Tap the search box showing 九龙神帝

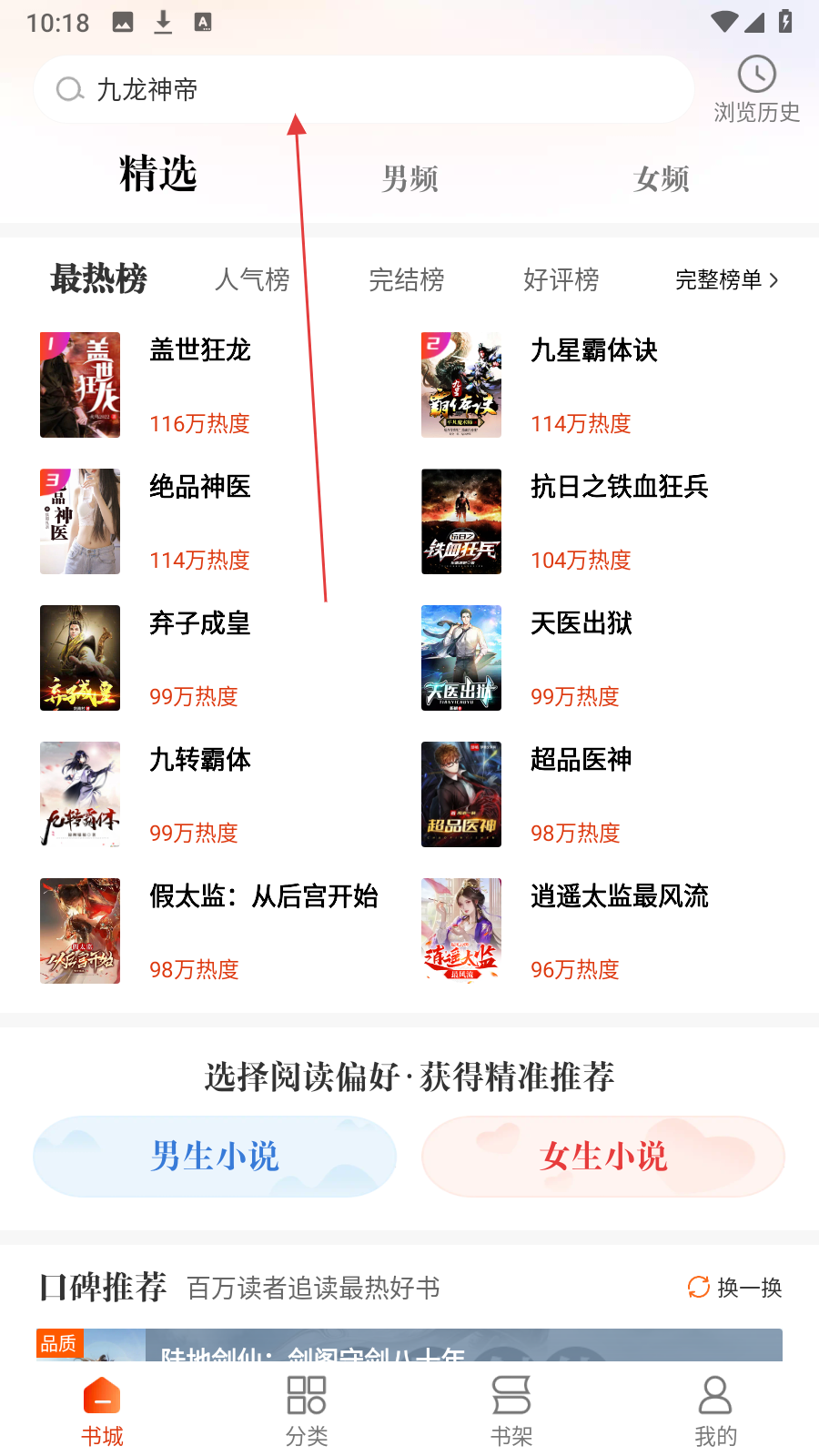point(364,89)
